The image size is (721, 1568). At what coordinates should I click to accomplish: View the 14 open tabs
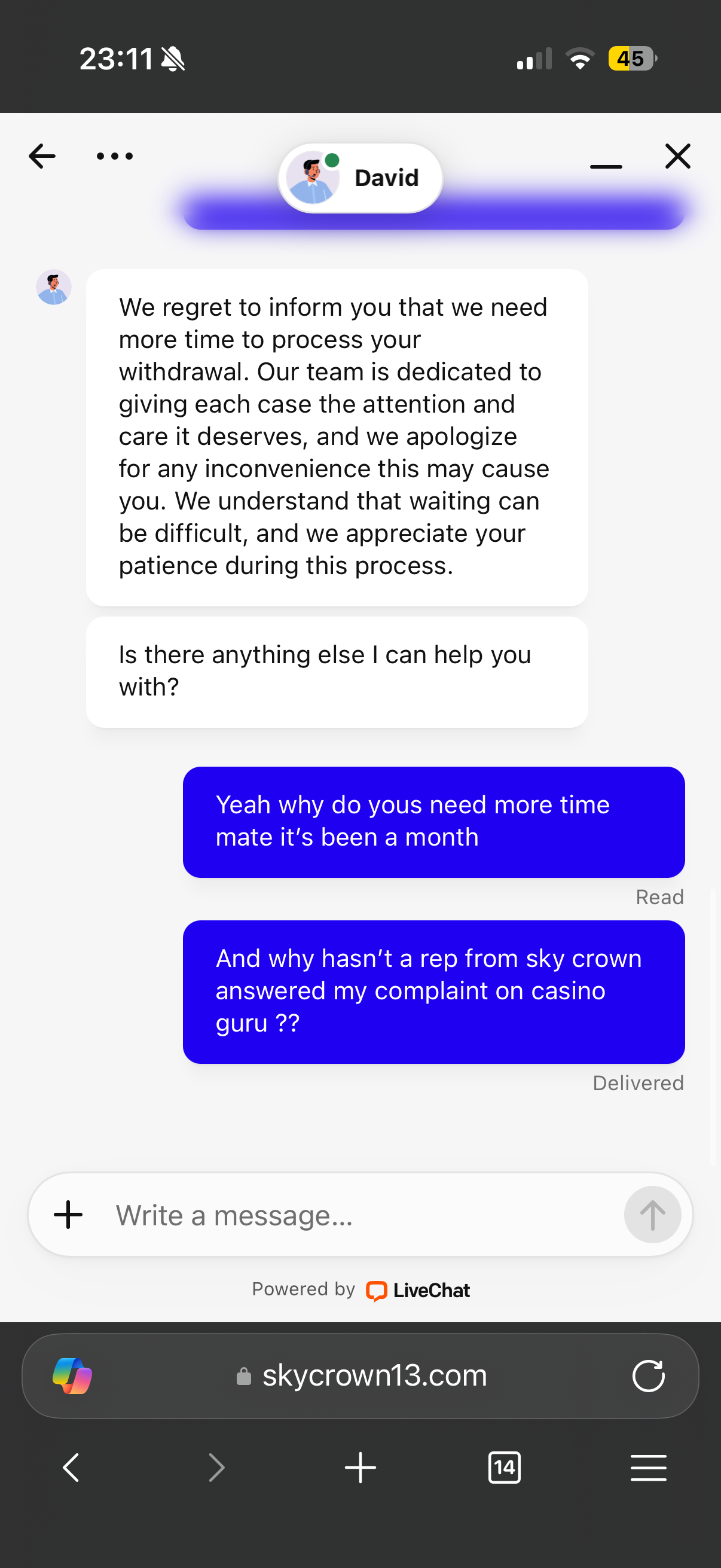(x=504, y=1468)
